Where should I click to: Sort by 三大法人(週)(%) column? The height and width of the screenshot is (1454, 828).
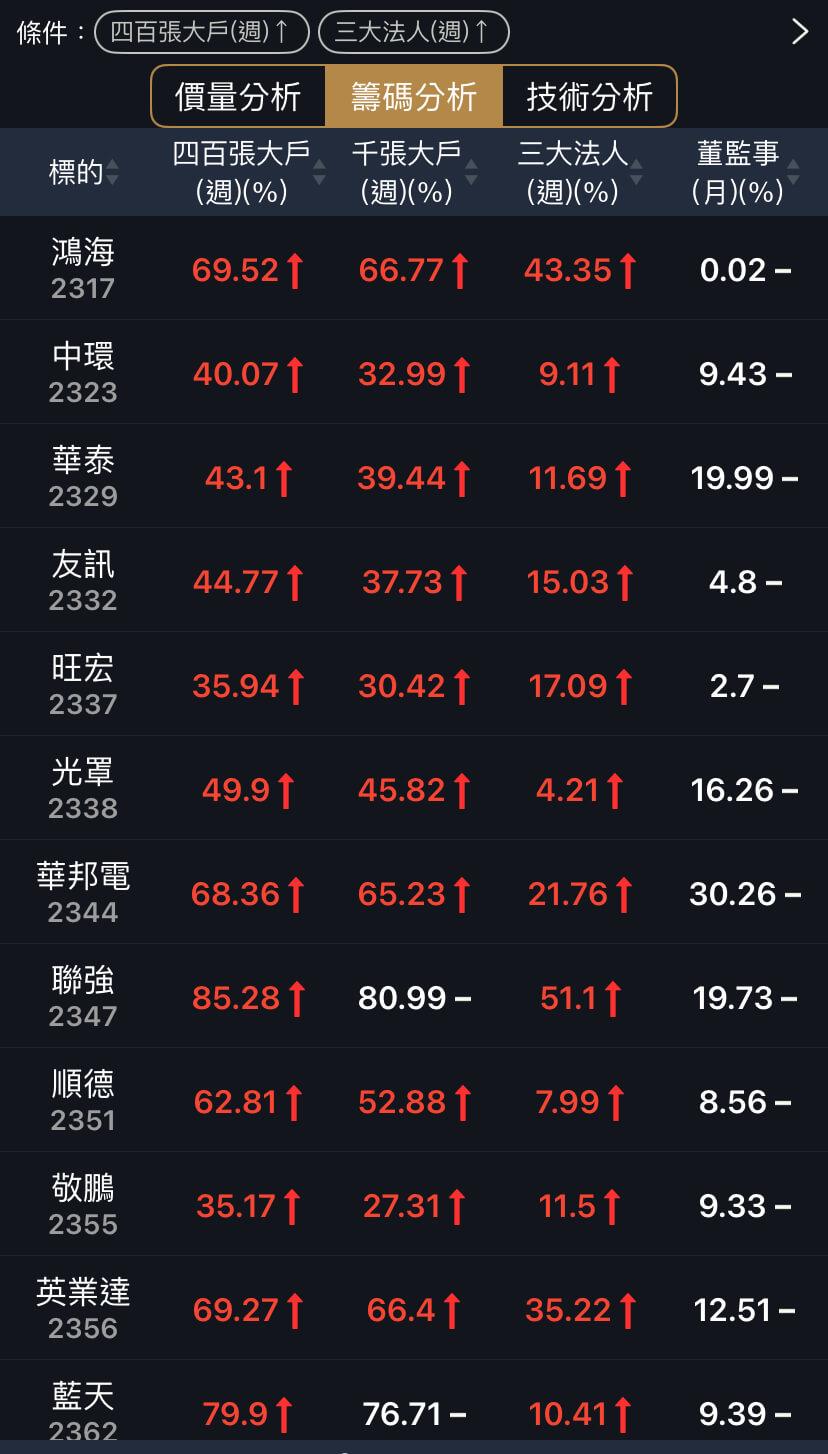coord(580,172)
